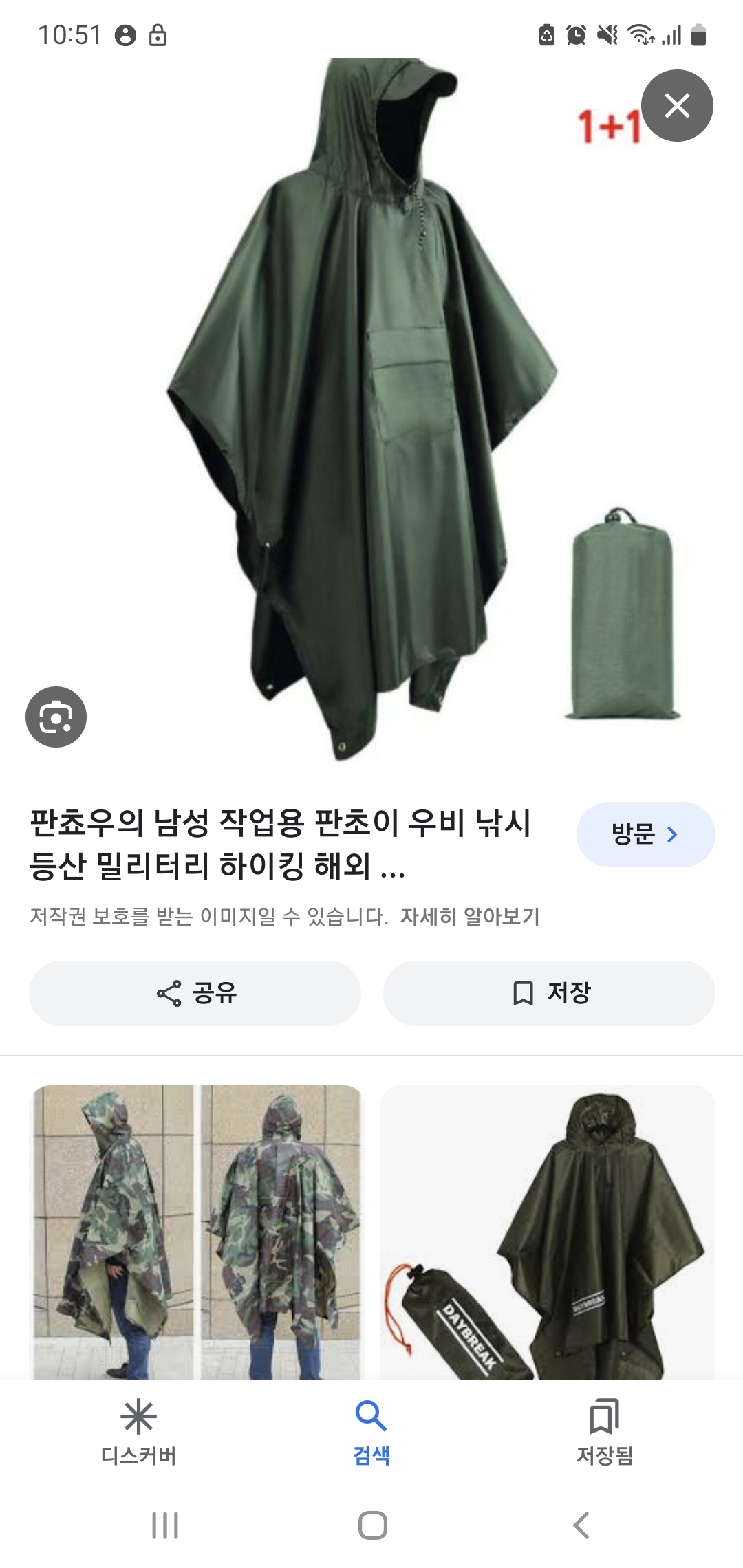Screen dimensions: 743x1568
Task: Tap the 방문 button to visit site
Action: pos(645,834)
